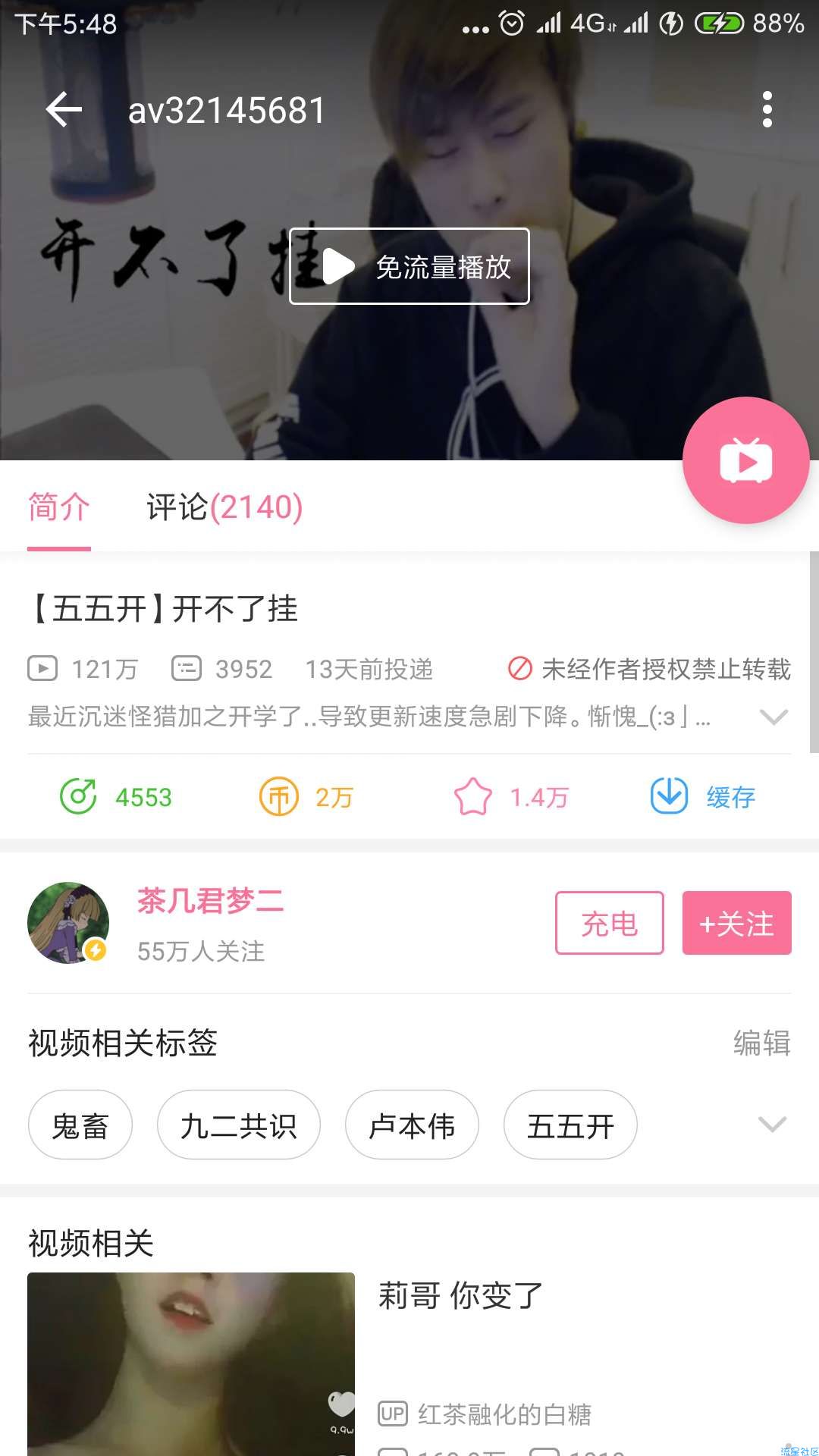The width and height of the screenshot is (819, 1456).
Task: Follow the uploader with +关注
Action: (736, 923)
